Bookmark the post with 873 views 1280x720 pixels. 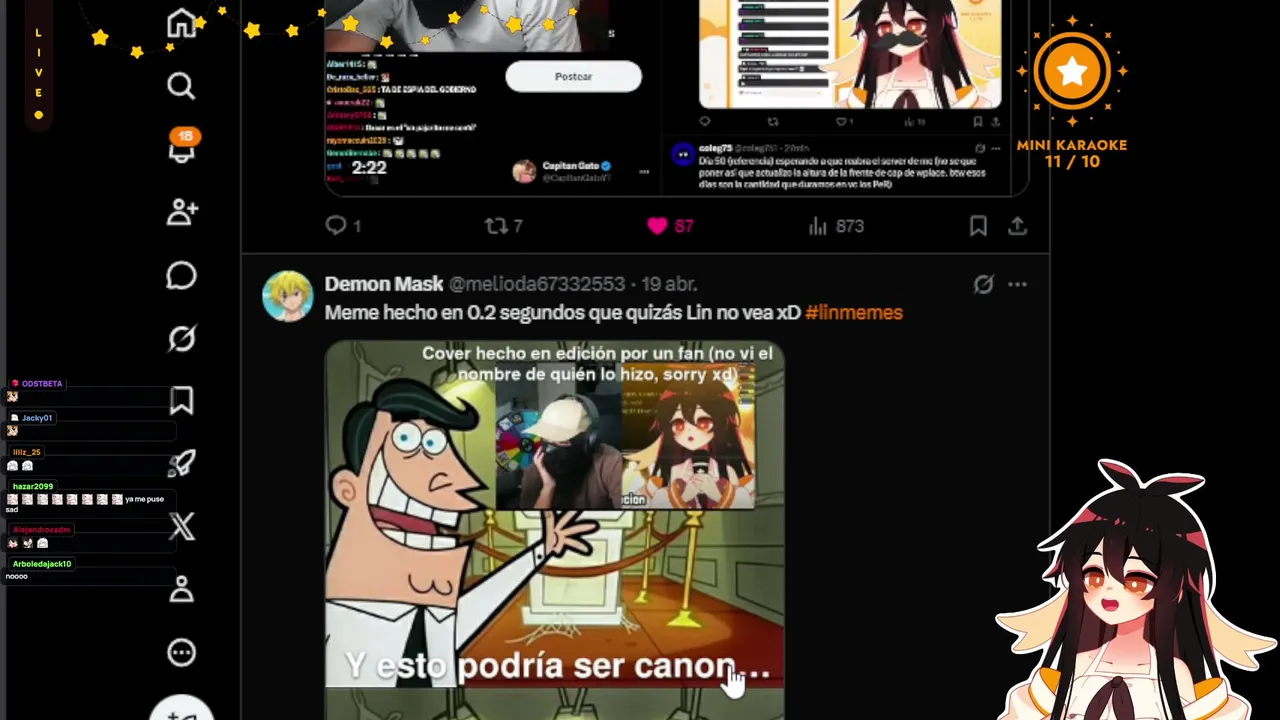(977, 226)
